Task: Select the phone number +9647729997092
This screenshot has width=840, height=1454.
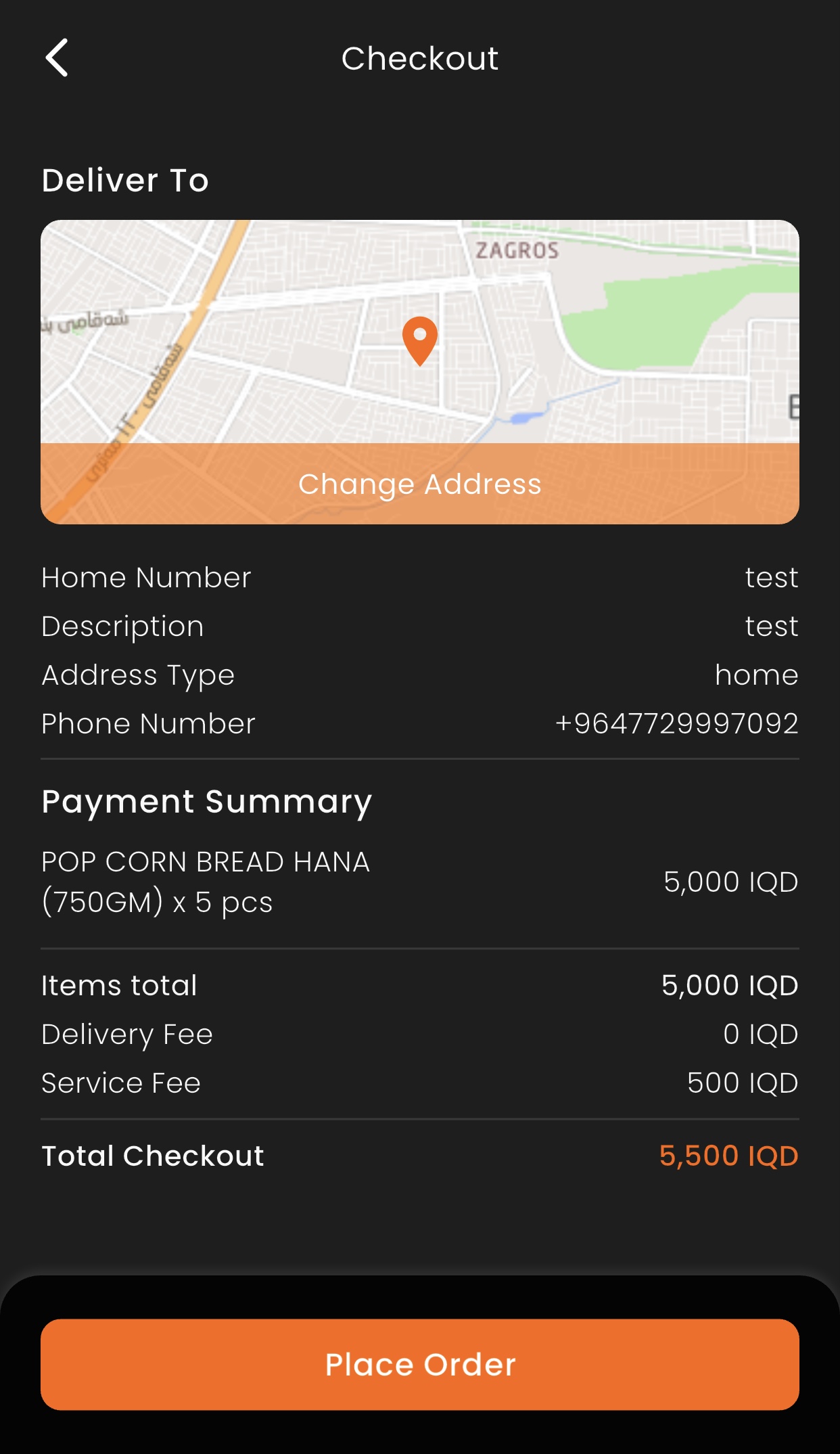Action: pyautogui.click(x=676, y=723)
